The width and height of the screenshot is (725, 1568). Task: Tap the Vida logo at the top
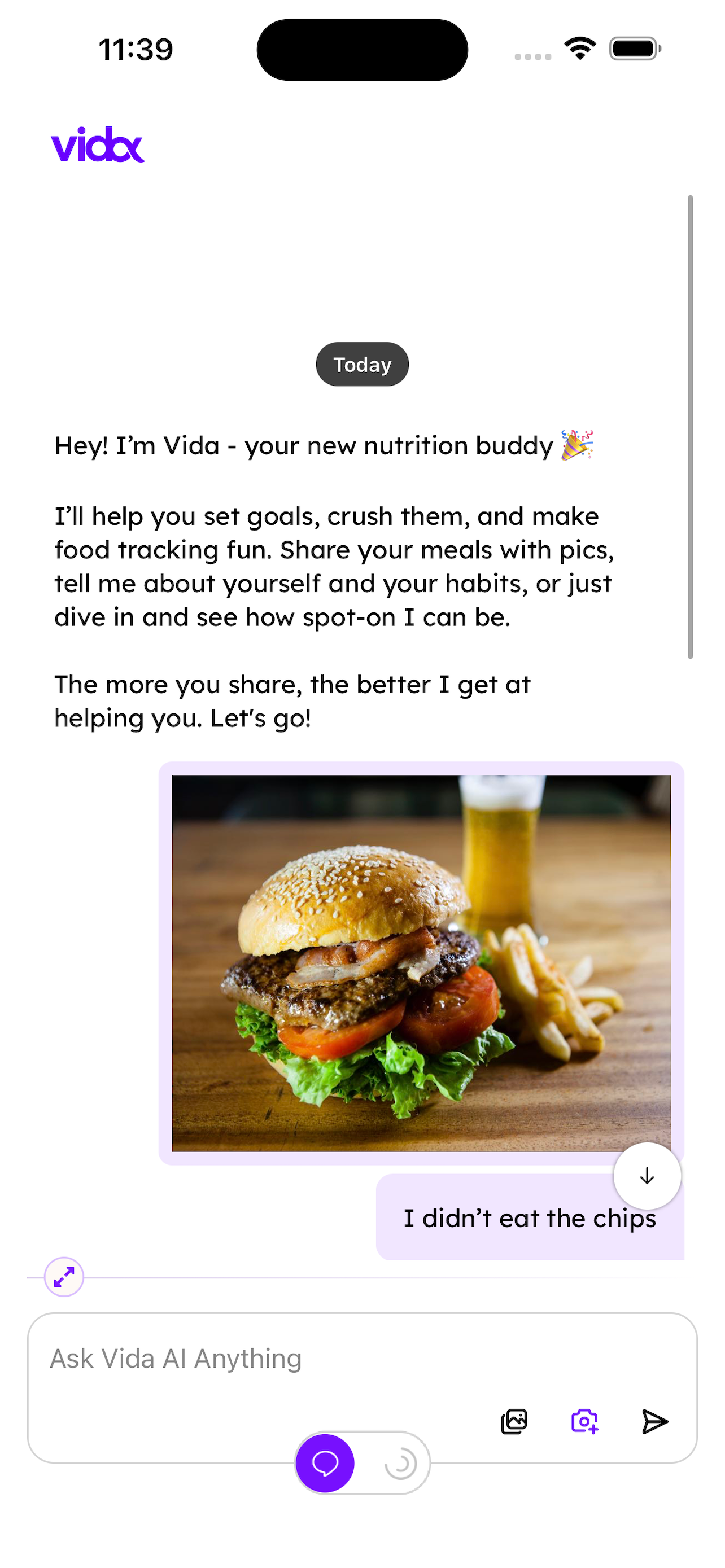click(x=98, y=146)
